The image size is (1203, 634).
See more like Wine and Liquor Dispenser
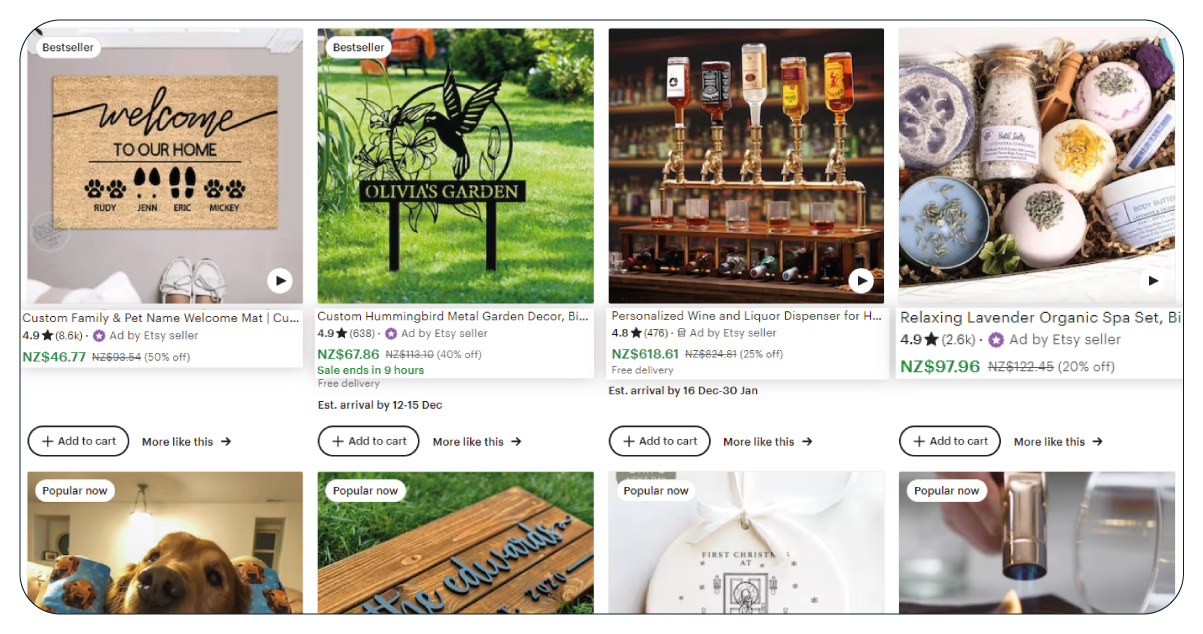(767, 442)
